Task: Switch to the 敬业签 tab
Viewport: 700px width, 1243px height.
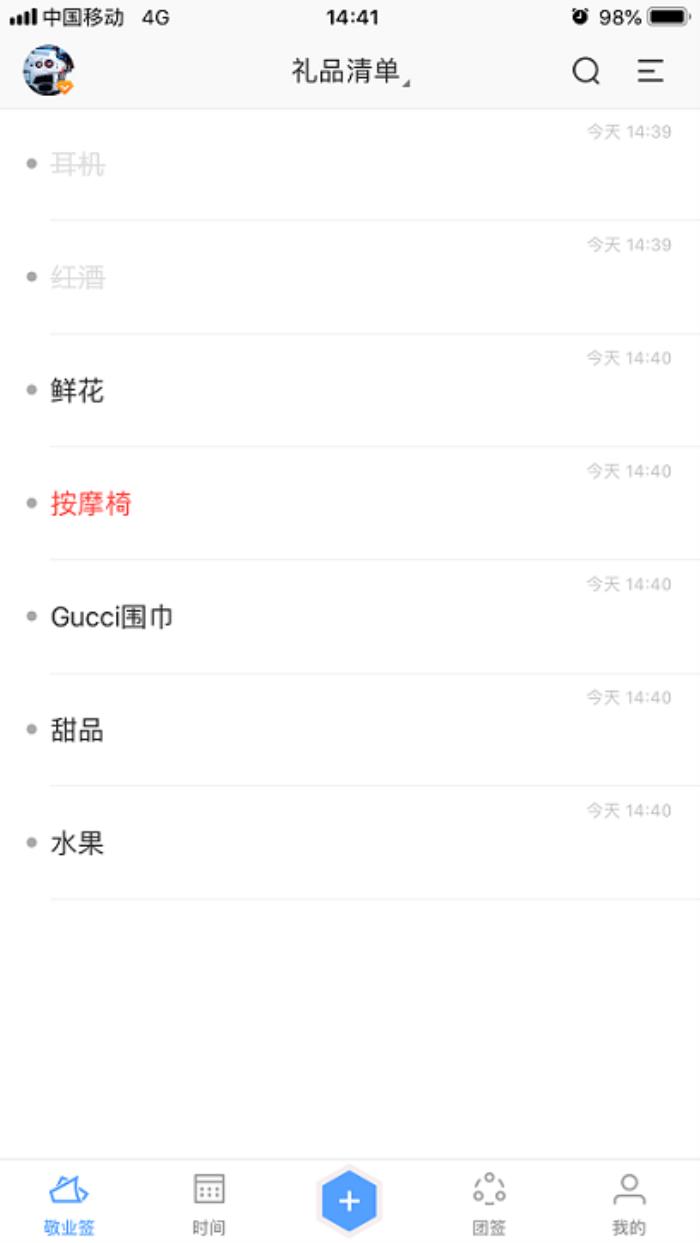Action: [x=69, y=1204]
